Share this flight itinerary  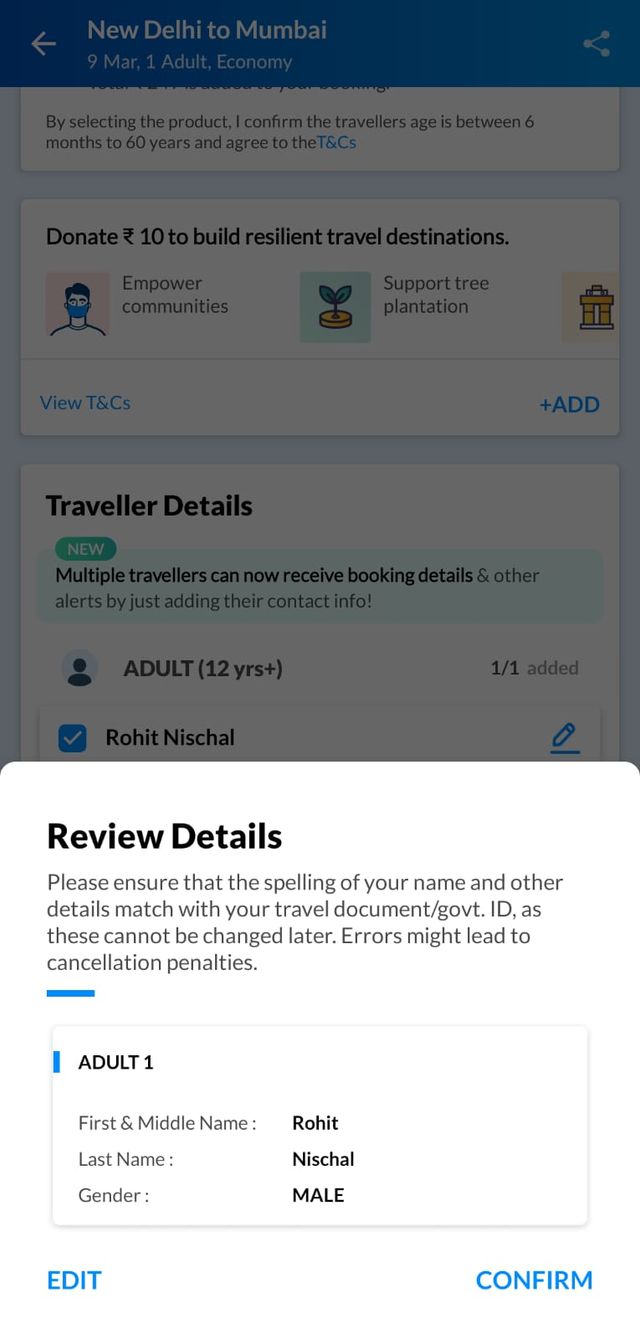pyautogui.click(x=596, y=44)
